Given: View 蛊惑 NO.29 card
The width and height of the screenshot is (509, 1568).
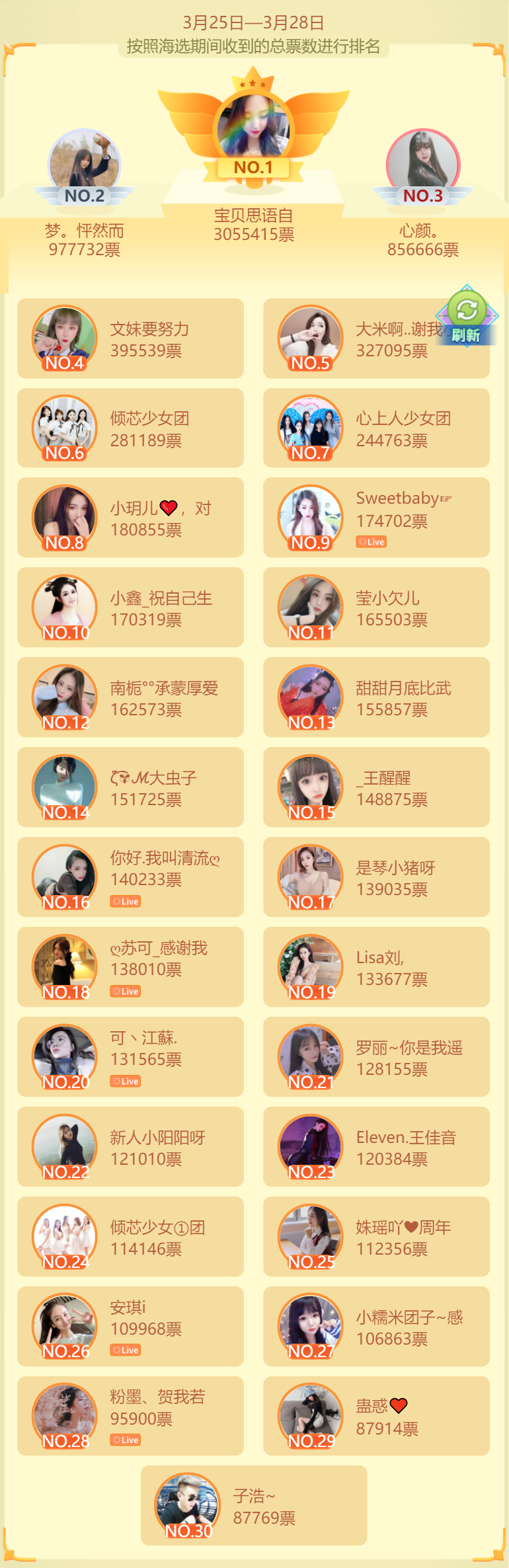Looking at the screenshot, I should 376,1417.
